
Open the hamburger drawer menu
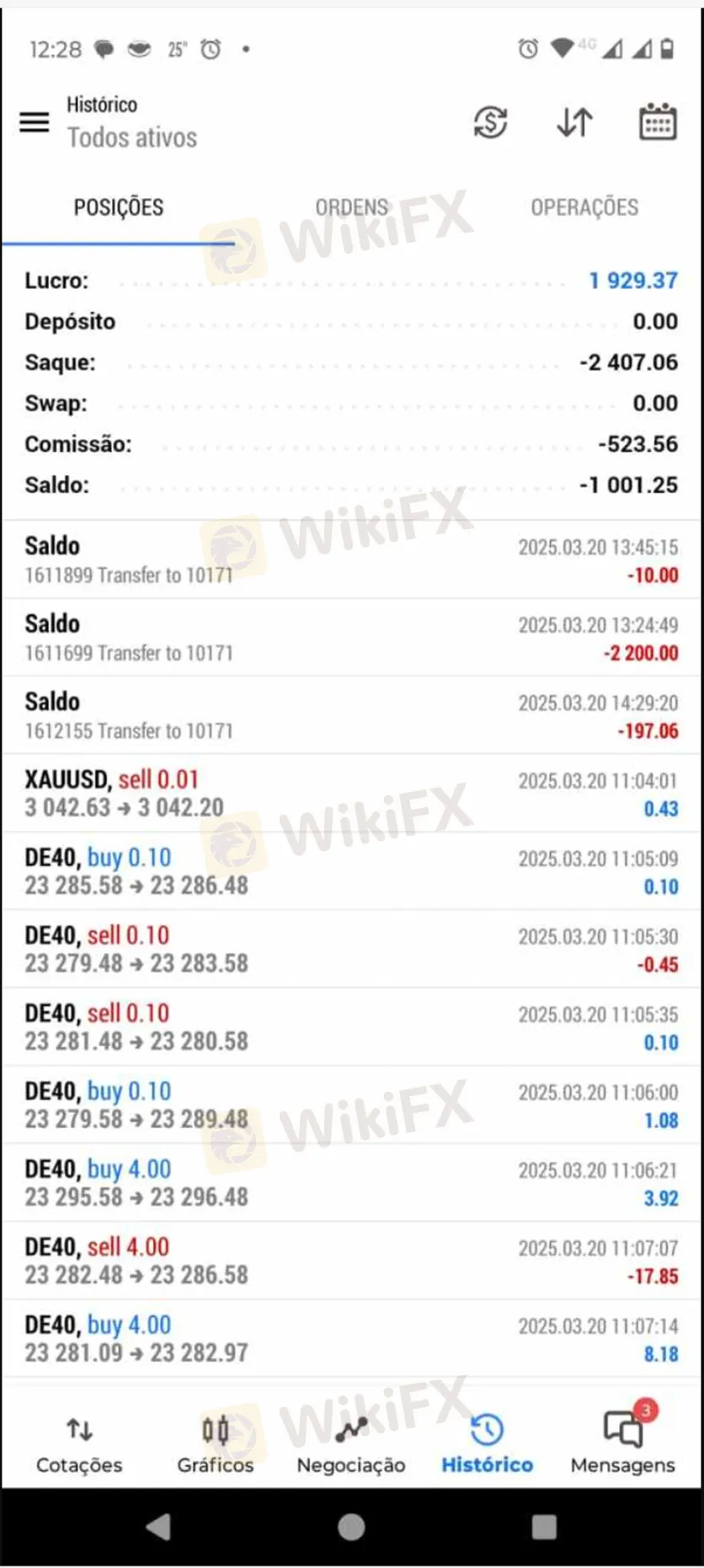point(35,122)
